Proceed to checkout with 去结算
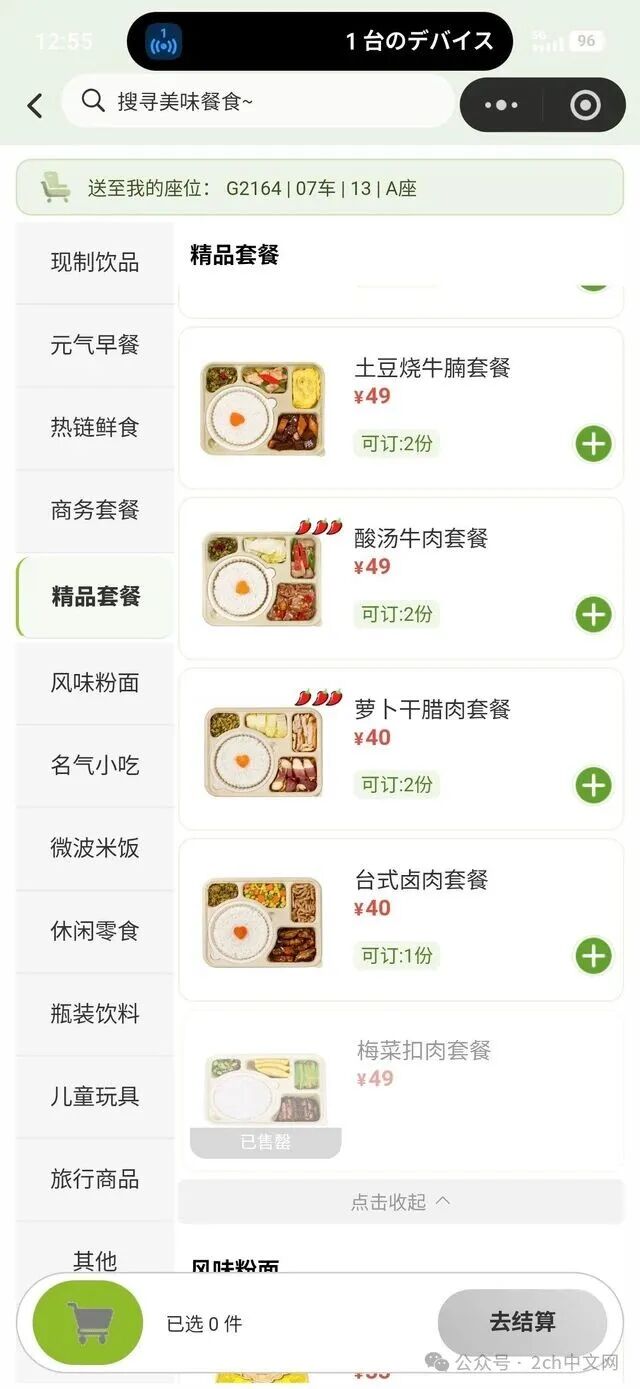The height and width of the screenshot is (1389, 640). (x=522, y=1322)
